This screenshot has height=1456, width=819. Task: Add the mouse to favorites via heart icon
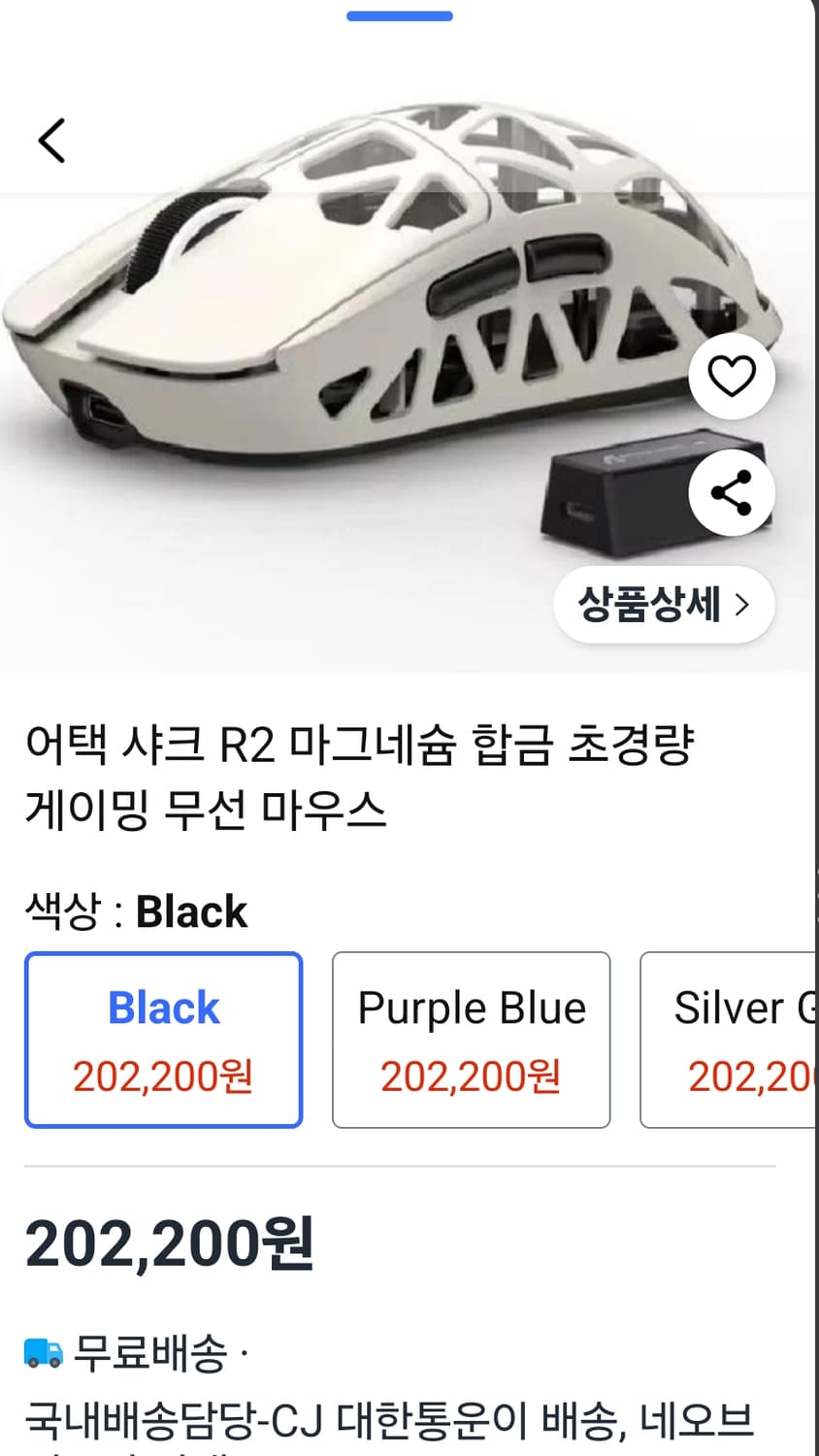pos(732,377)
